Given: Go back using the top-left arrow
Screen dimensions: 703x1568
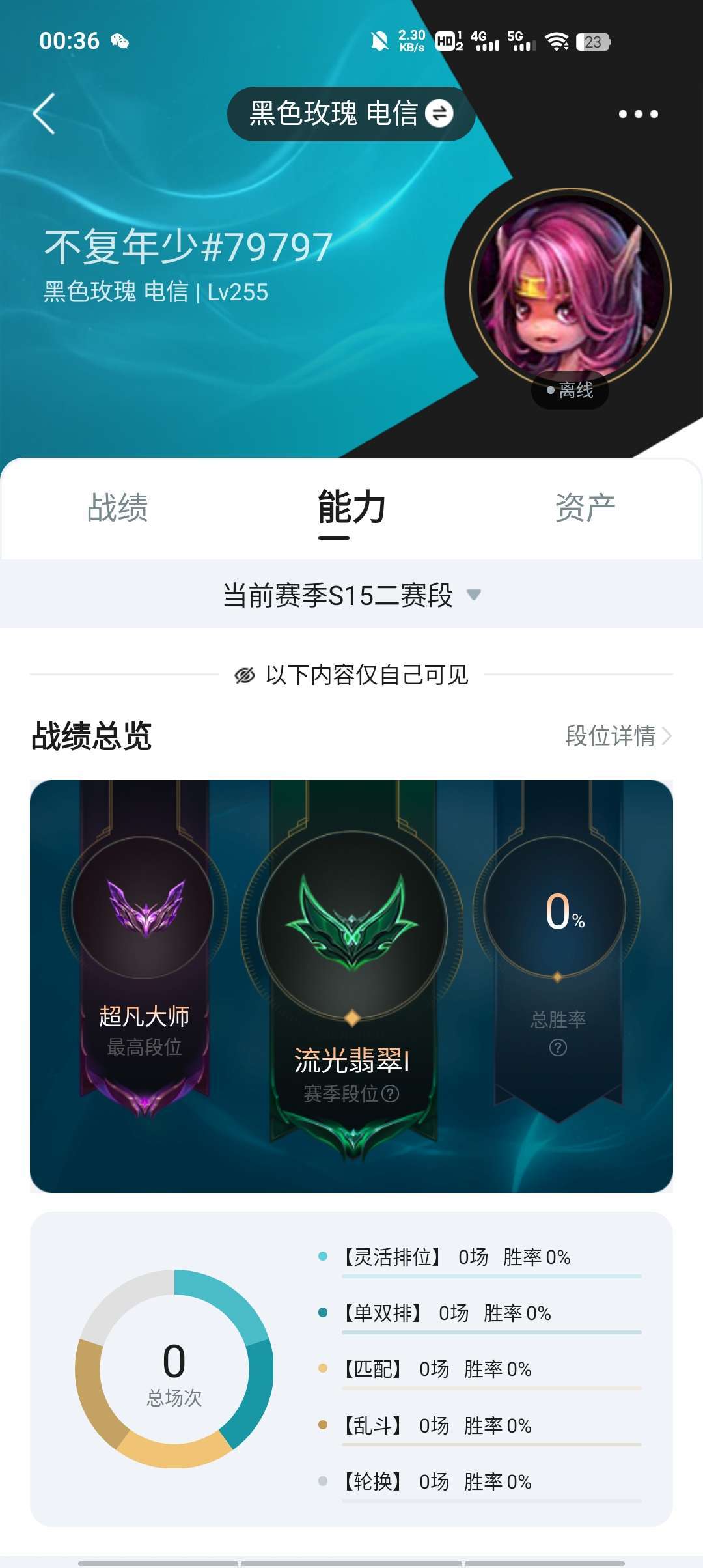Looking at the screenshot, I should pyautogui.click(x=44, y=114).
